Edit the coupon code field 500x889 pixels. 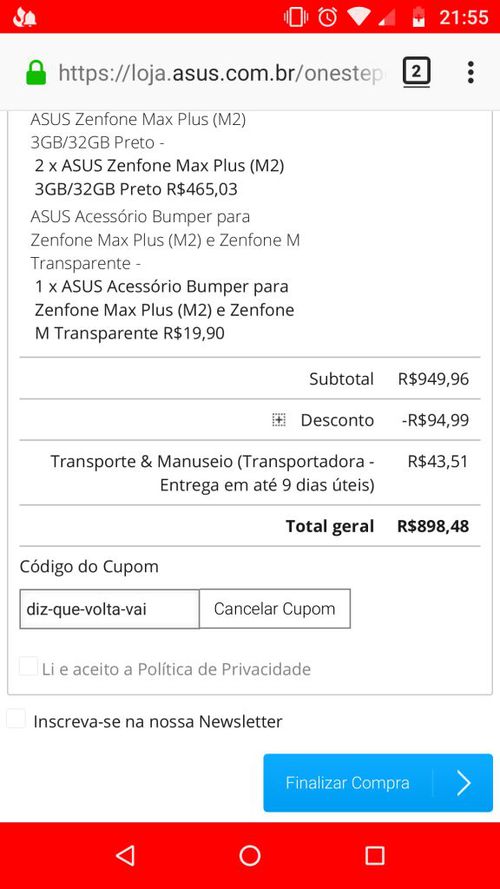(x=109, y=609)
